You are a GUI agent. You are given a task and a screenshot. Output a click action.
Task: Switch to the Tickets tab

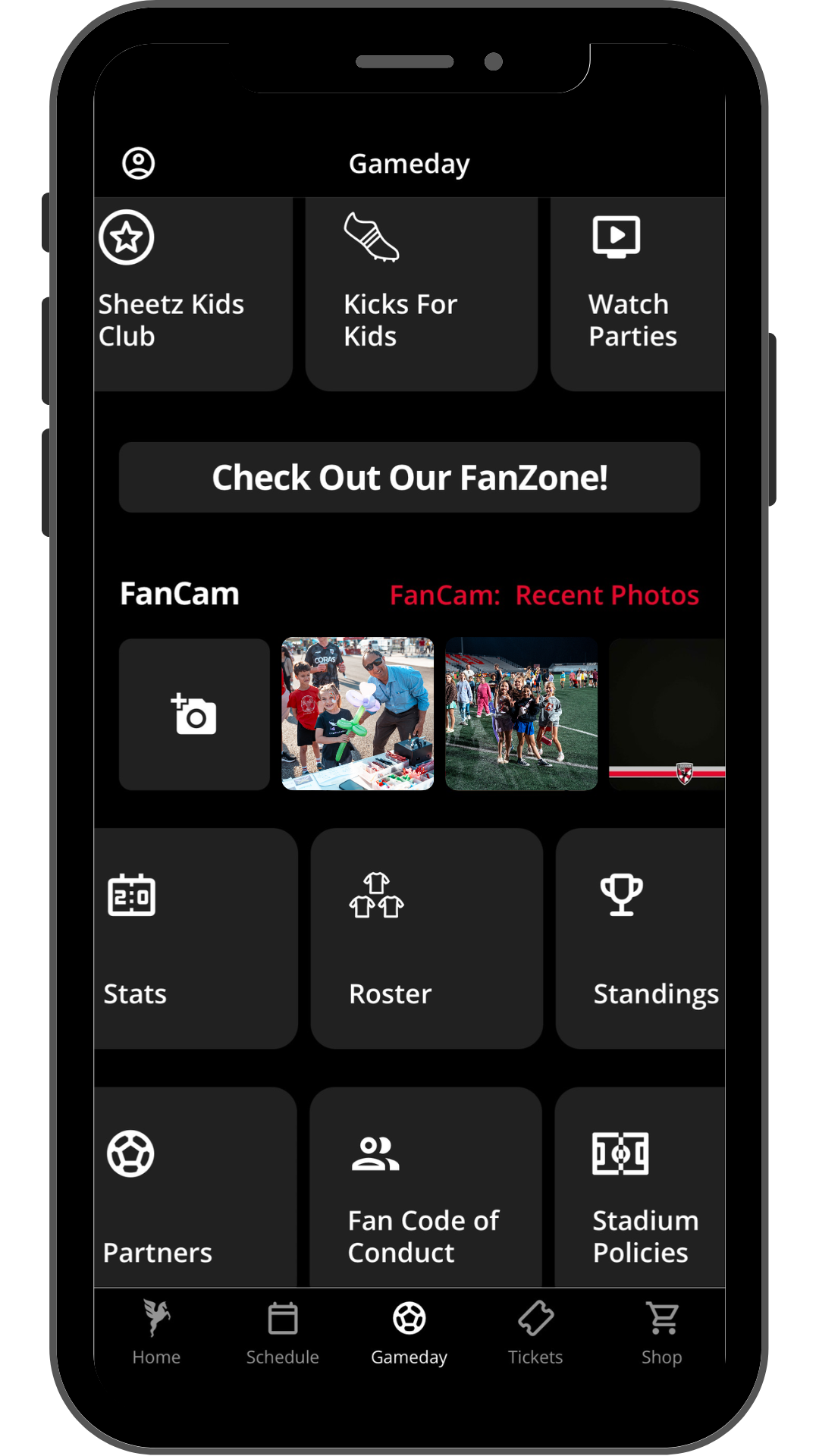[535, 1333]
